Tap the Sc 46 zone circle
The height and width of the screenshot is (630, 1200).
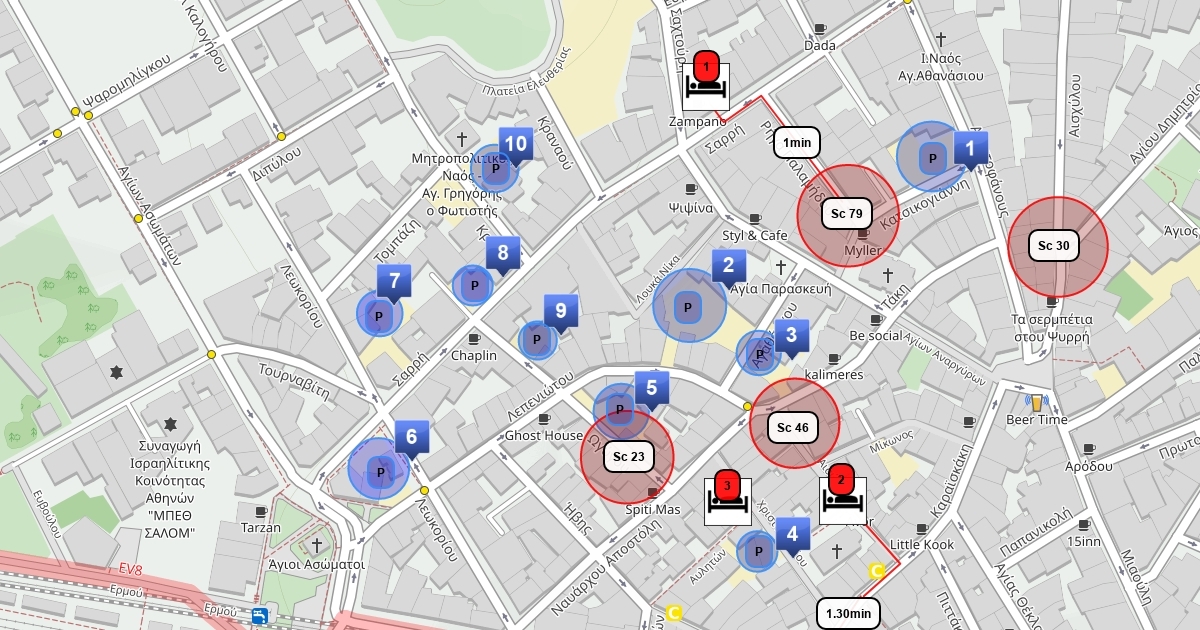[793, 428]
